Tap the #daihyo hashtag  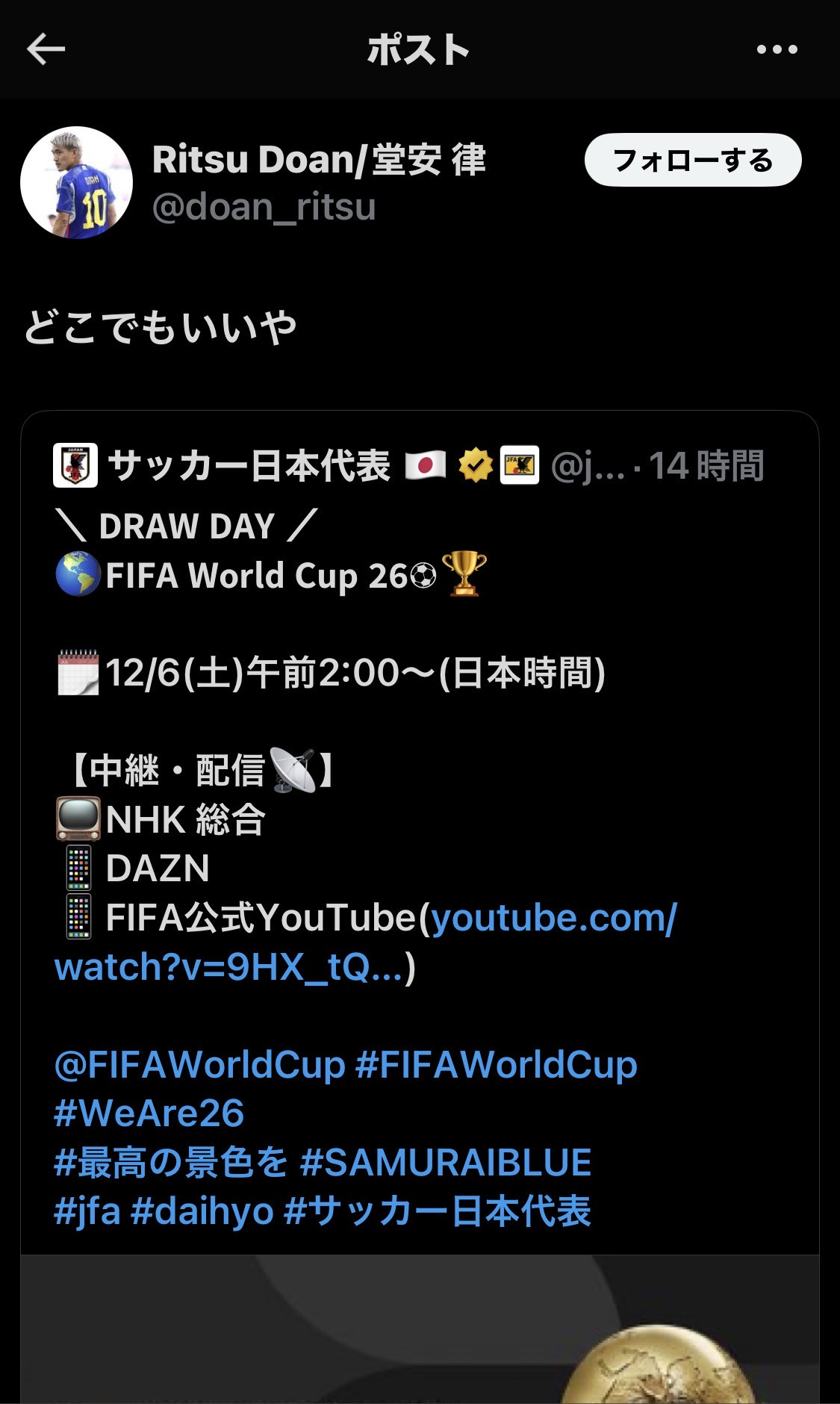[x=202, y=1211]
